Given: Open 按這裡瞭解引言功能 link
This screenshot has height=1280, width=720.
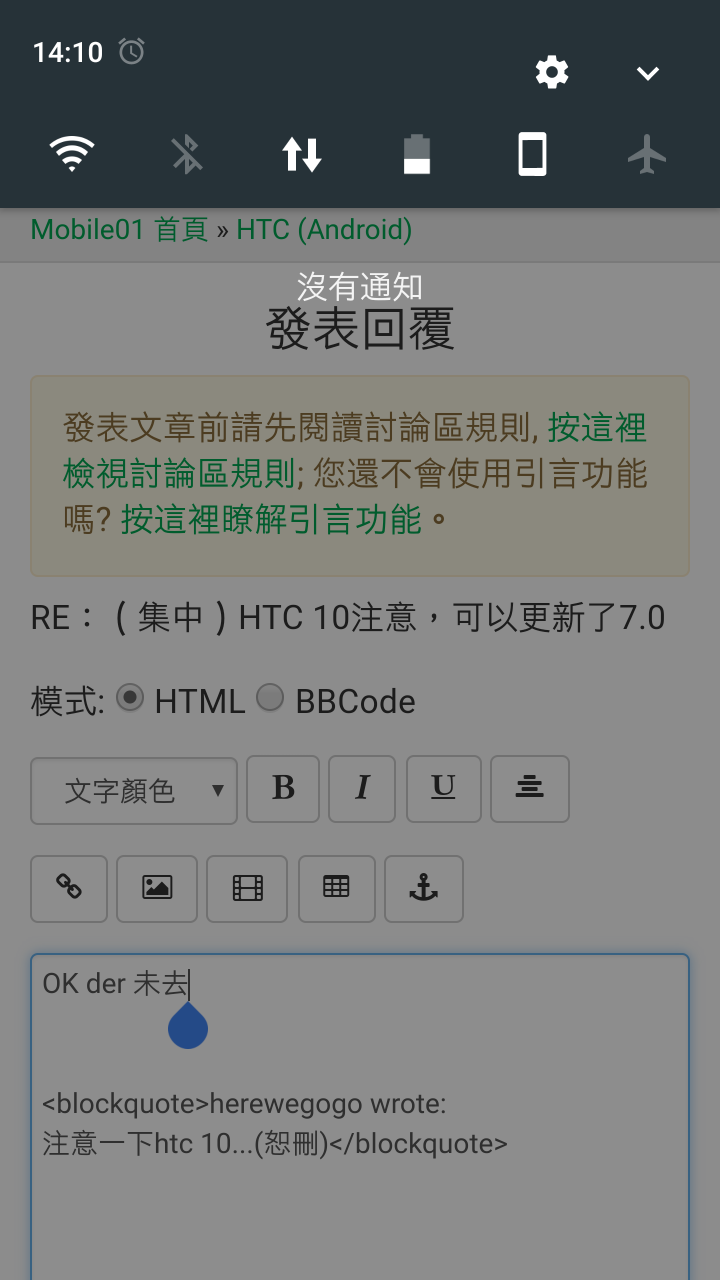Looking at the screenshot, I should coord(270,520).
